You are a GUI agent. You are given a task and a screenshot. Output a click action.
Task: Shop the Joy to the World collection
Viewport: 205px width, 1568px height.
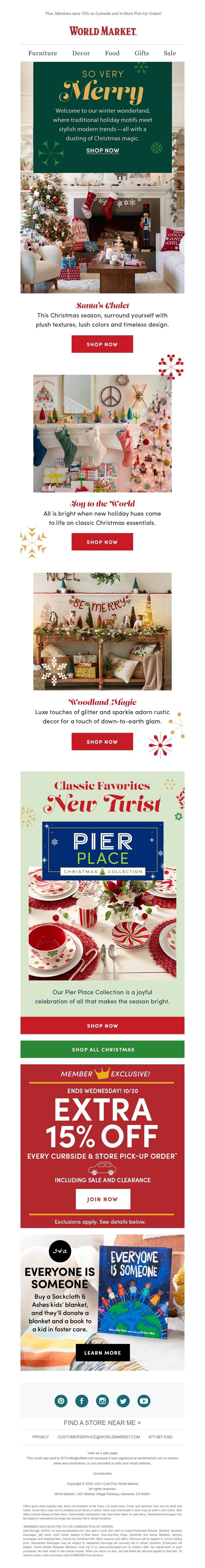coord(102,542)
